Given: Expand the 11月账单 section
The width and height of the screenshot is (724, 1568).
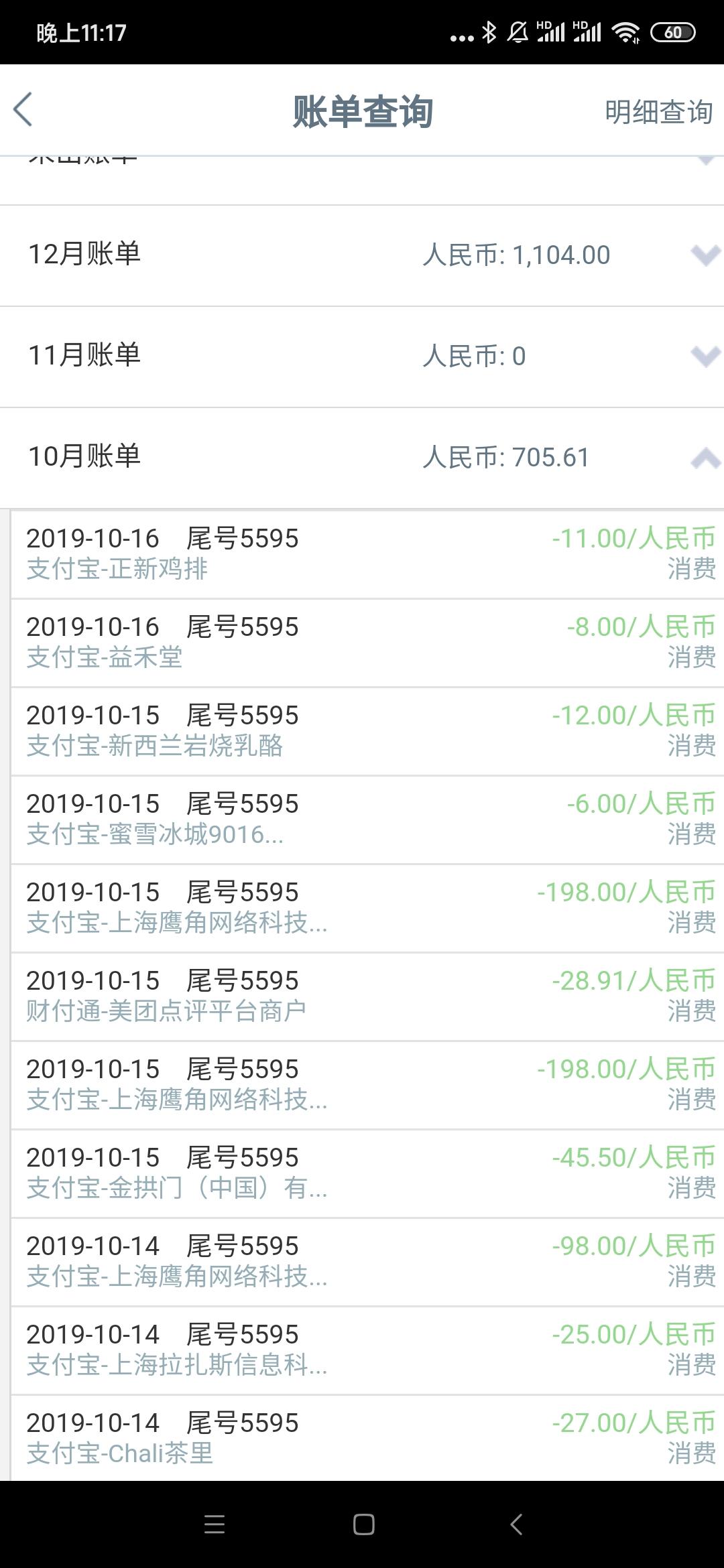Looking at the screenshot, I should click(362, 356).
